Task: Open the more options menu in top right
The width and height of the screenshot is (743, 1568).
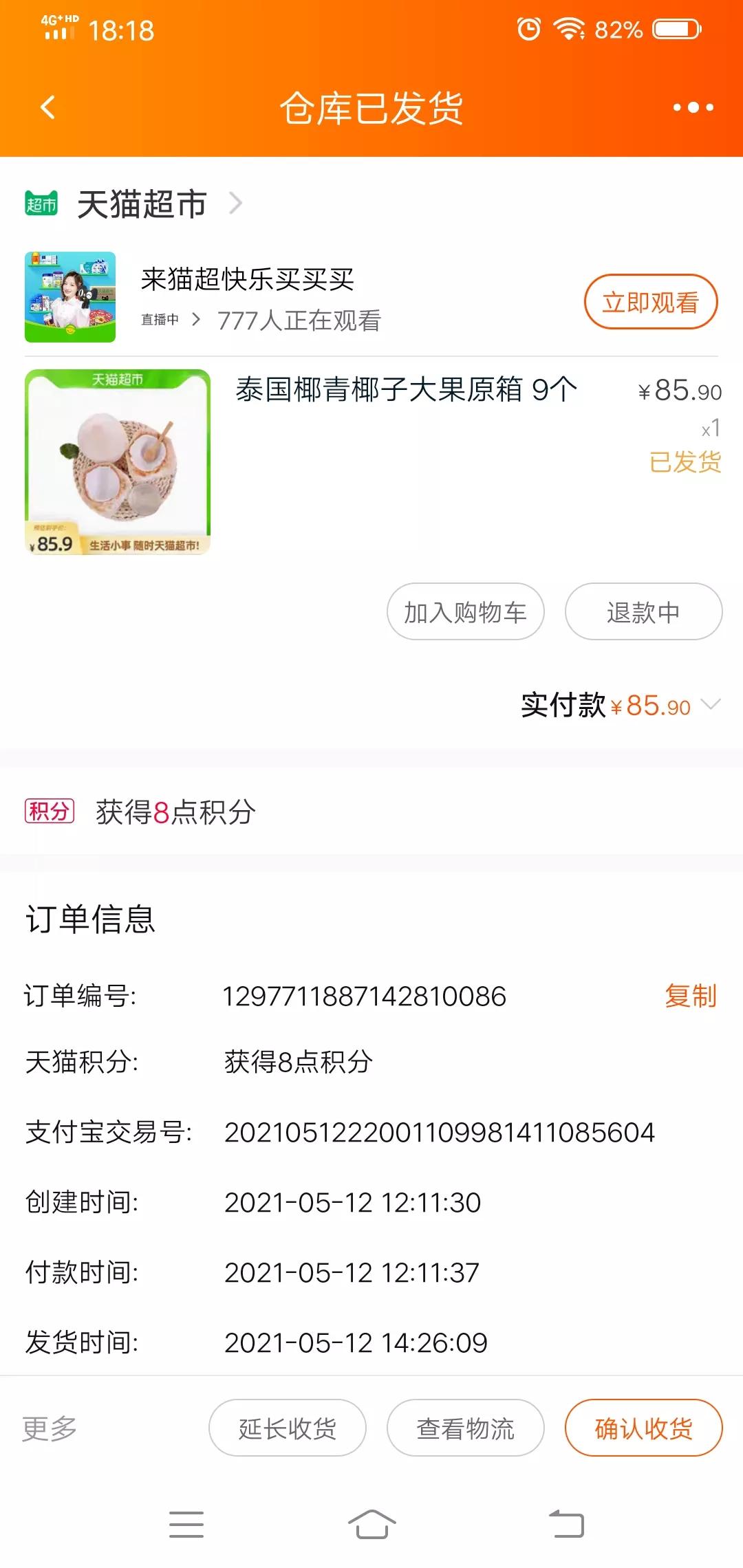Action: (x=693, y=108)
